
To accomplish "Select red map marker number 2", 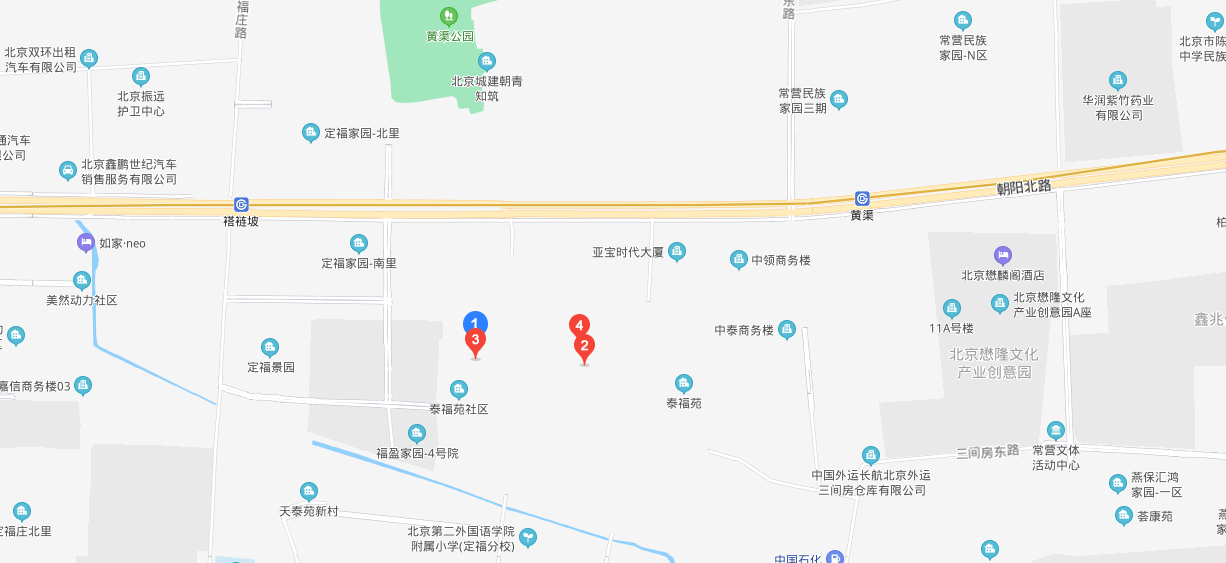I will click(x=584, y=348).
